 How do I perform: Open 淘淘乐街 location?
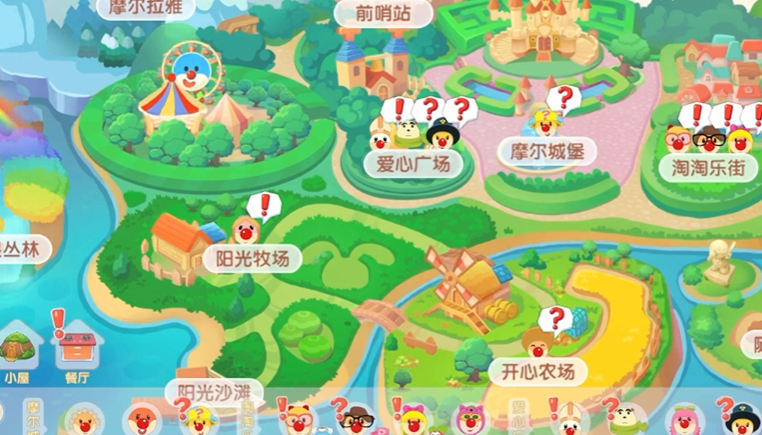[x=708, y=167]
